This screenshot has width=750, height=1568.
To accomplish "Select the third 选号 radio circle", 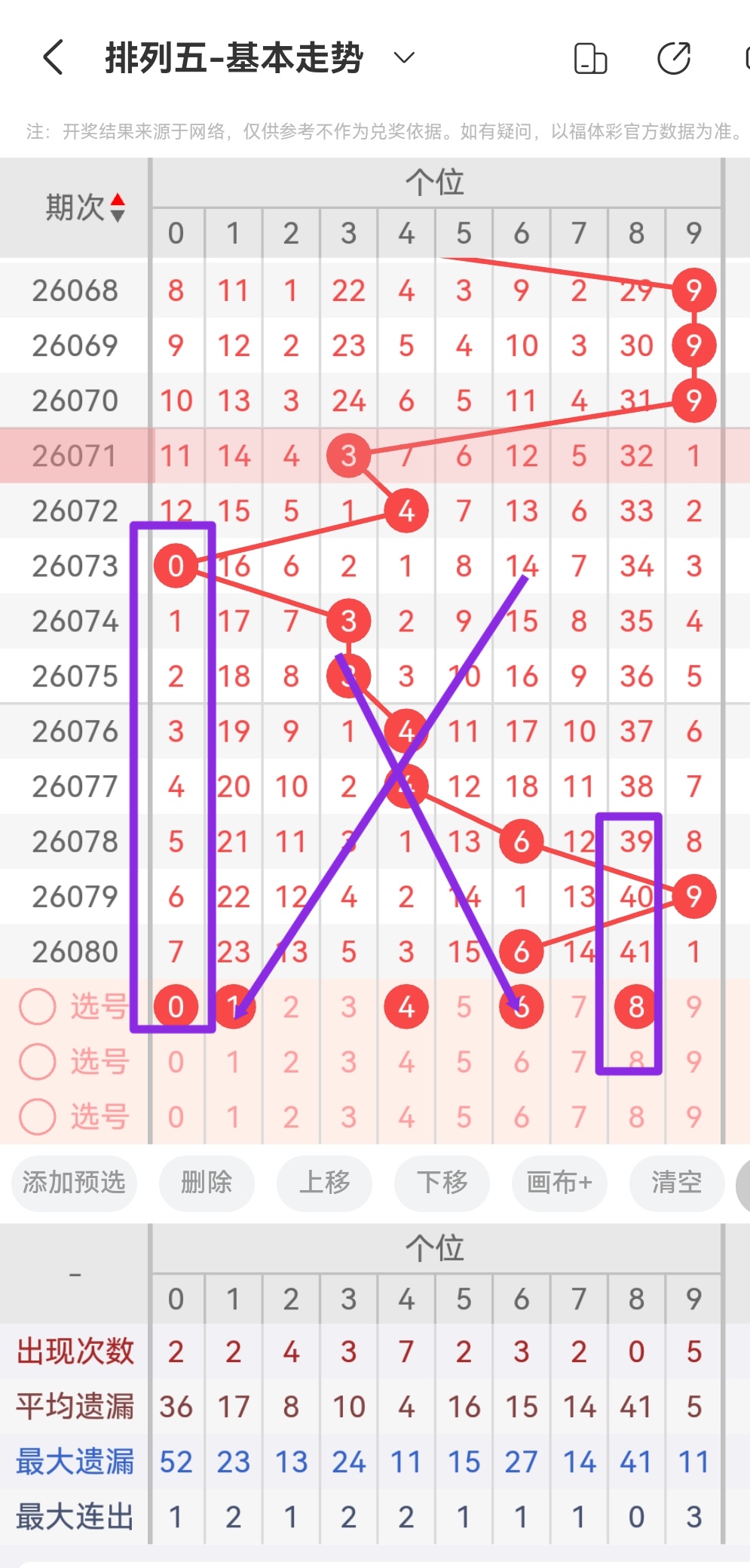I will [37, 1117].
